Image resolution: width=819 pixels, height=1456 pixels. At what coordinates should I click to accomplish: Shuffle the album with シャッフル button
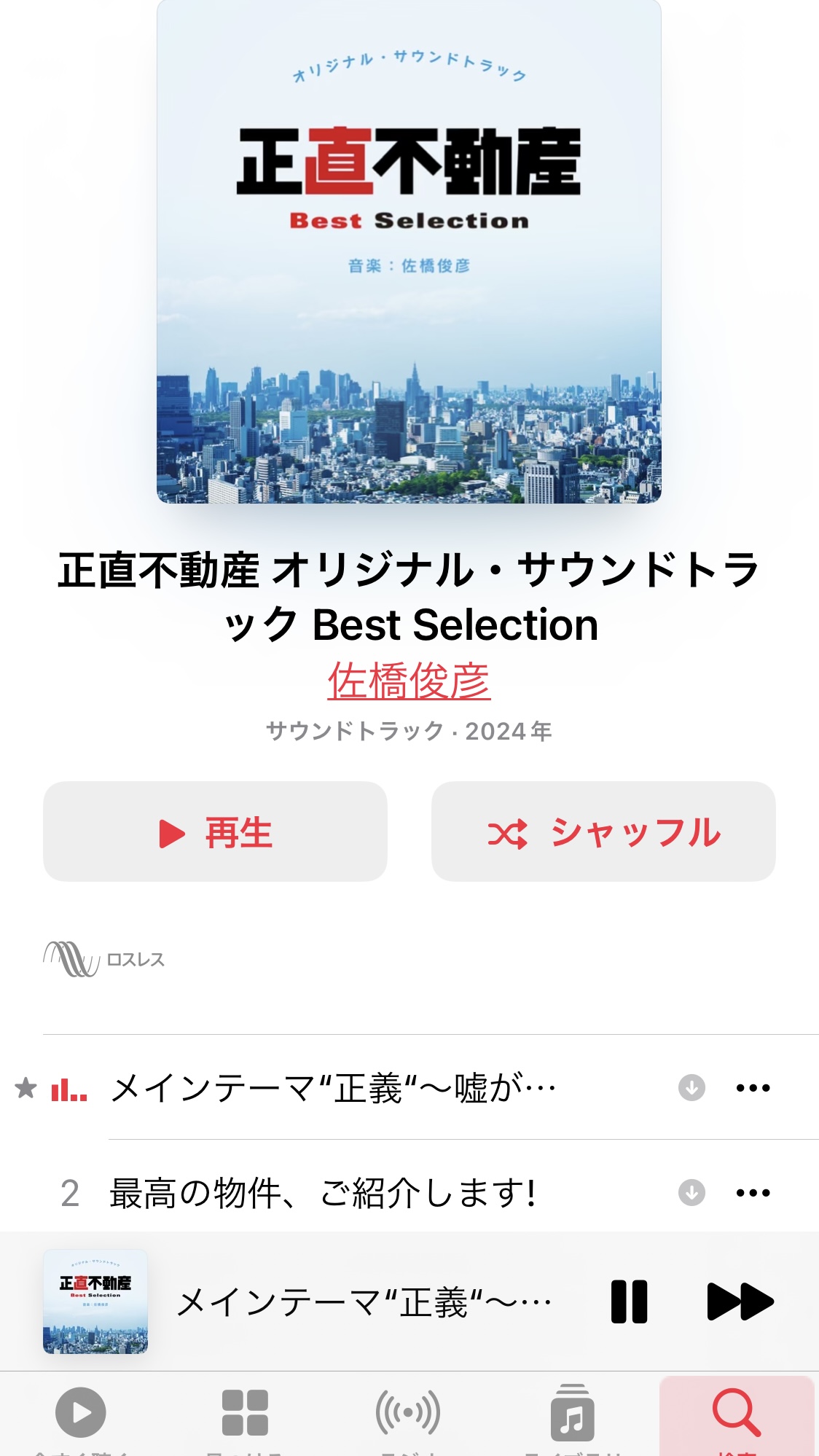tap(603, 831)
